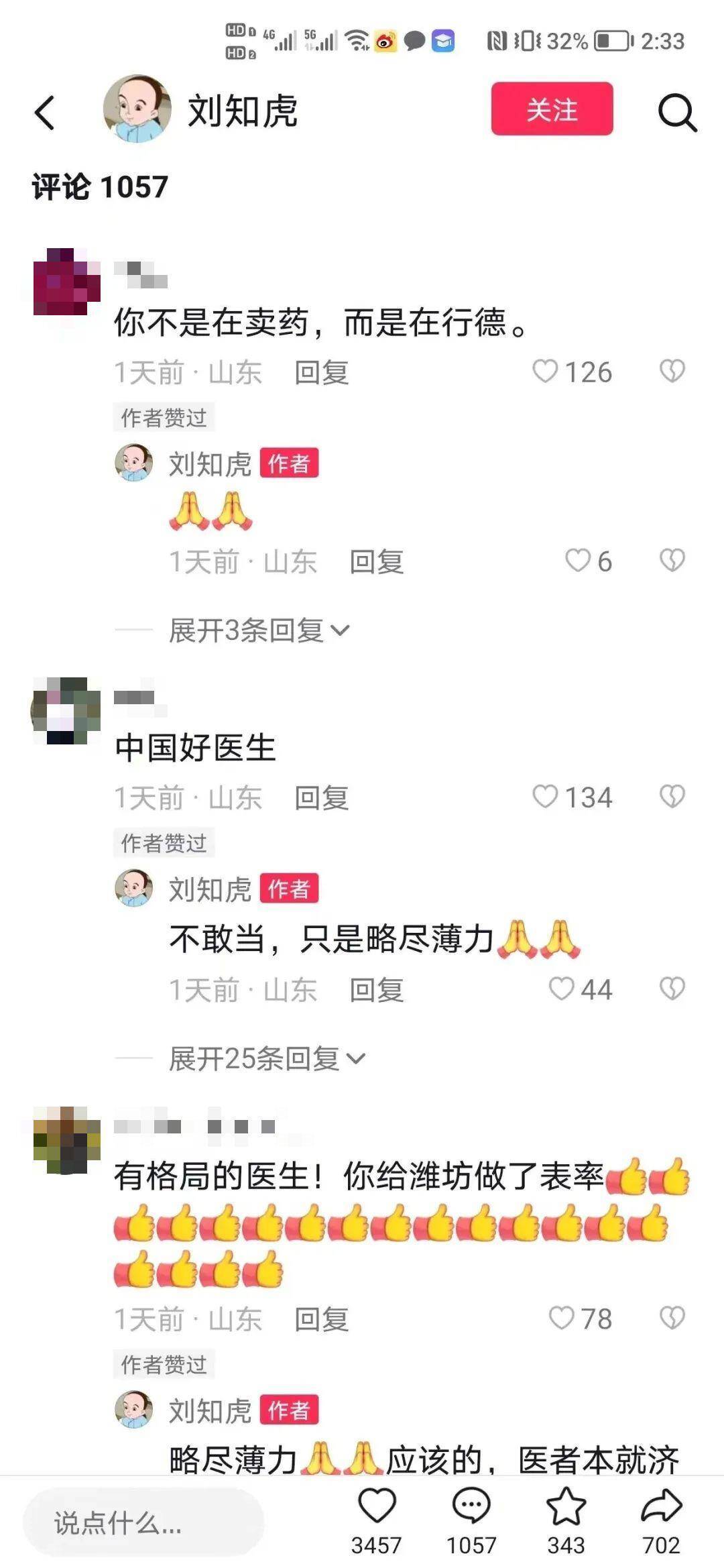Open 刘知虎's profile avatar in header

137,109
